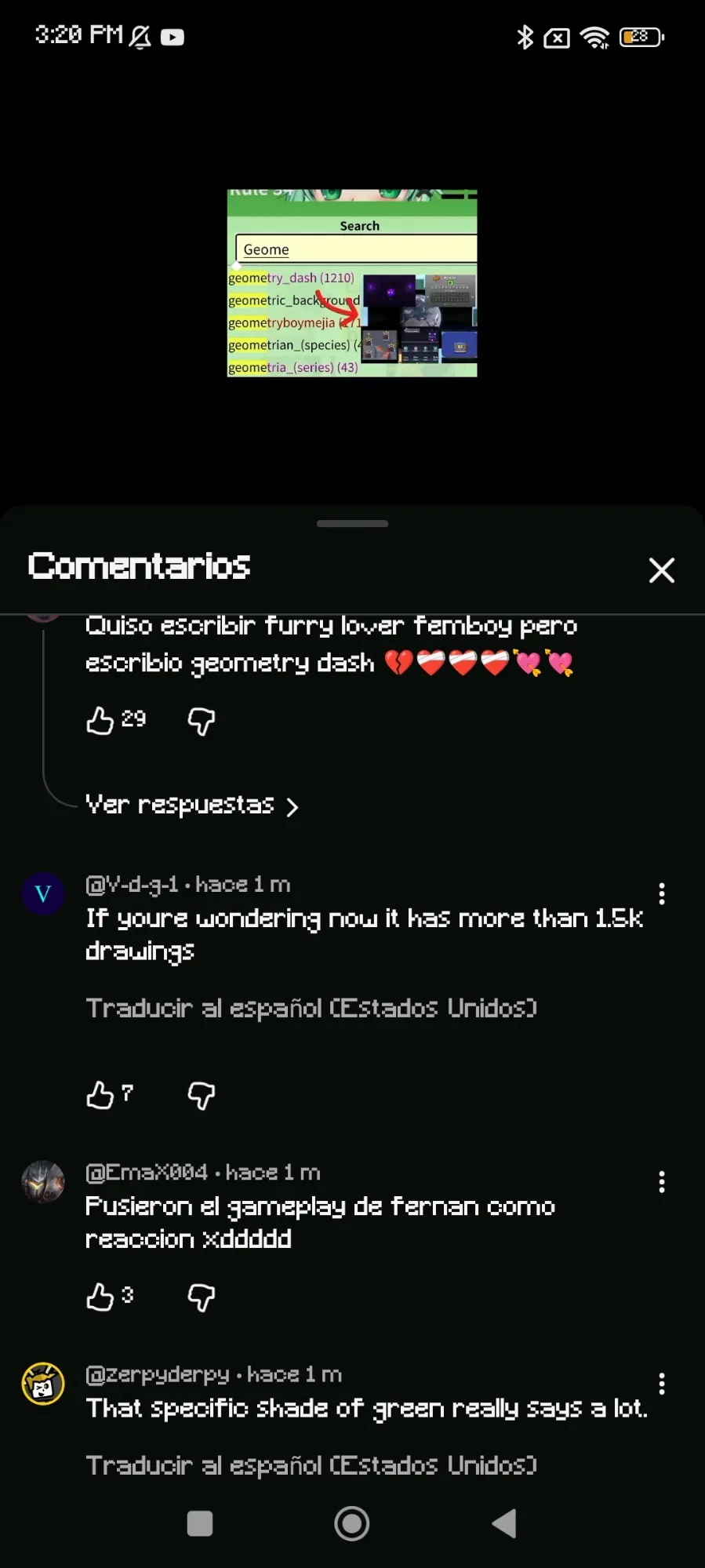
Task: Close the Comentarios panel
Action: [x=661, y=570]
